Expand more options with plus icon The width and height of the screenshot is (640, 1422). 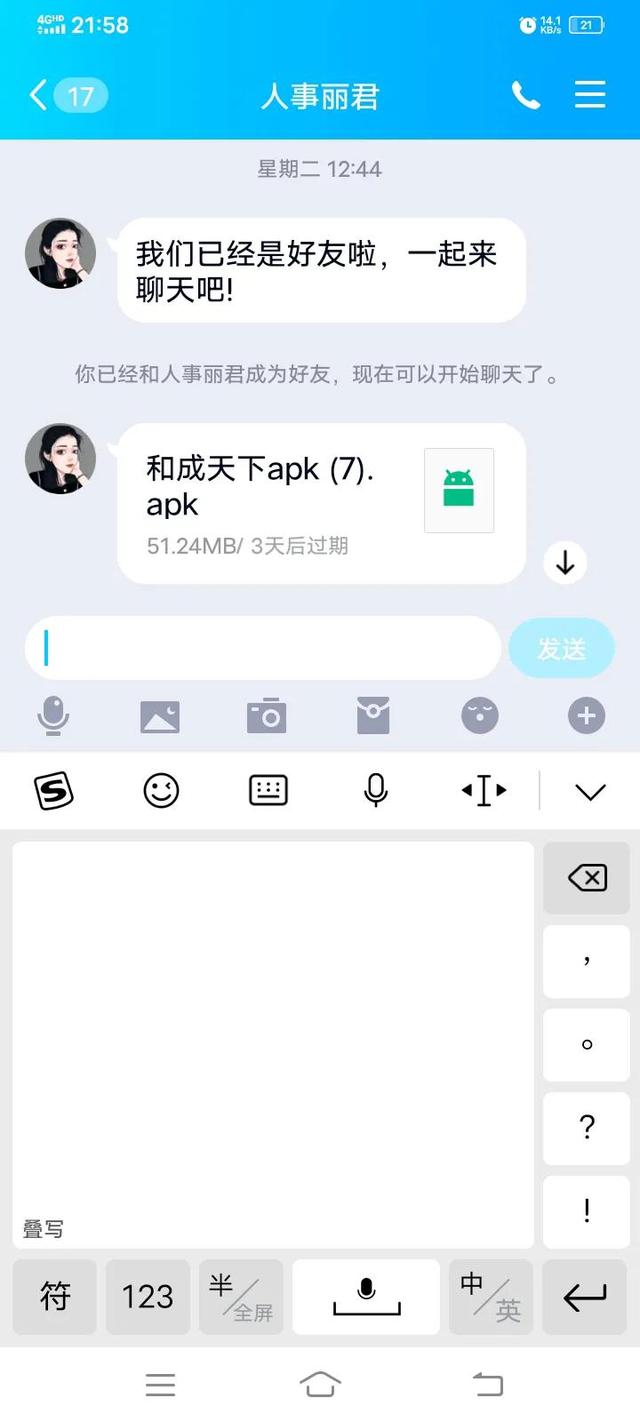(586, 716)
